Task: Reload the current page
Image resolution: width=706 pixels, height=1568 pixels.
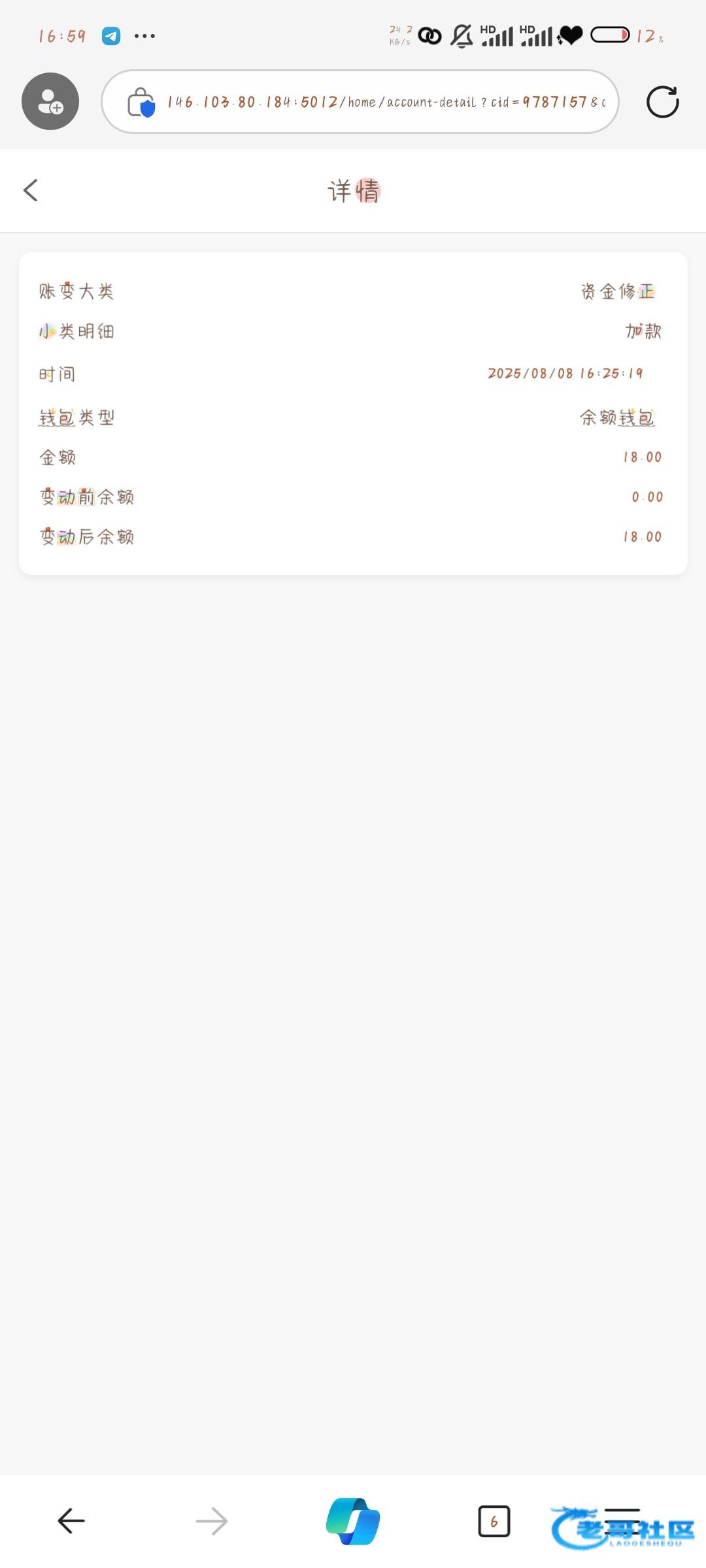Action: tap(662, 102)
